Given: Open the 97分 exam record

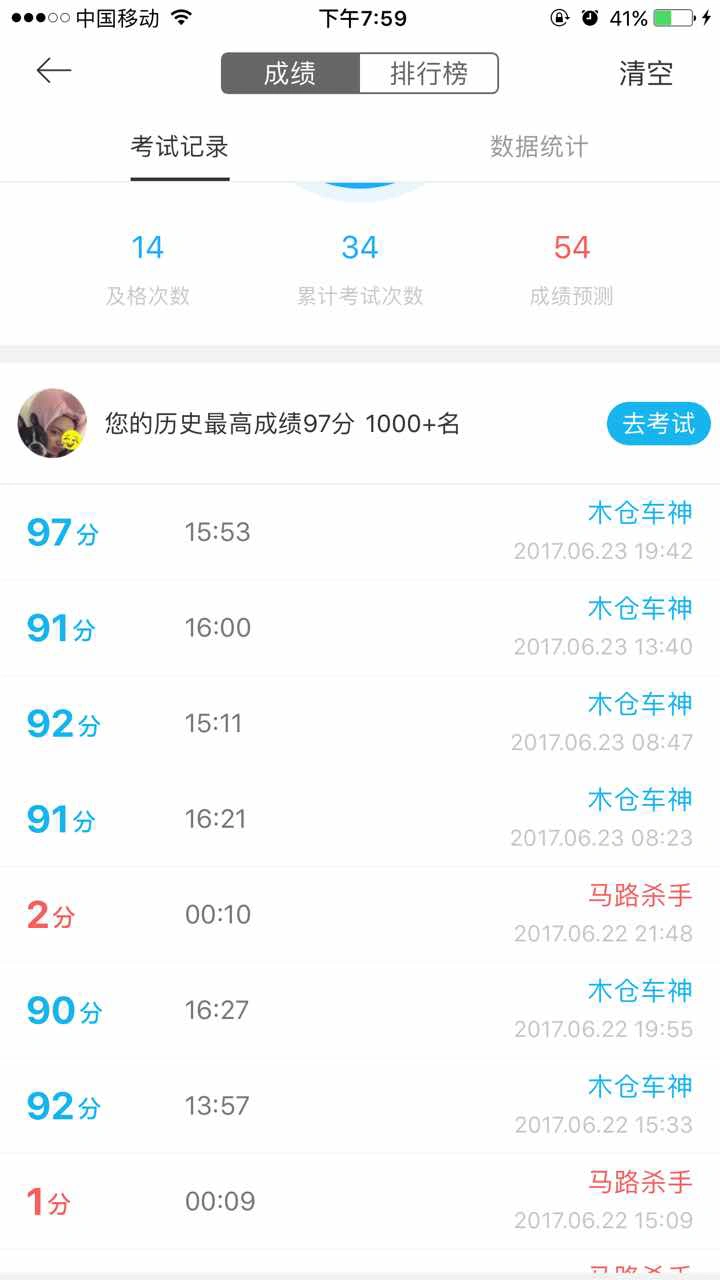Looking at the screenshot, I should coord(360,532).
